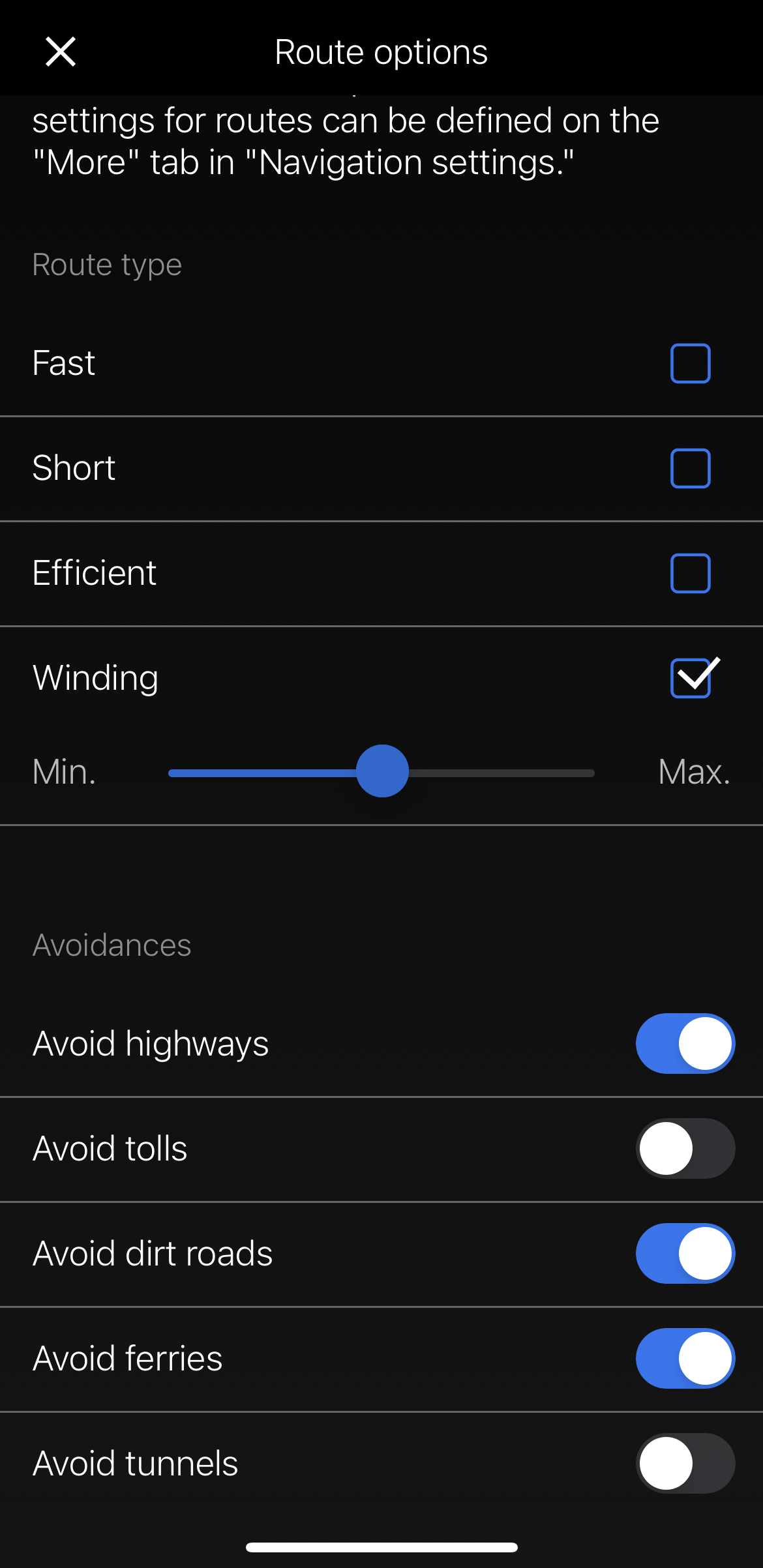Close the Route options screen

click(61, 52)
